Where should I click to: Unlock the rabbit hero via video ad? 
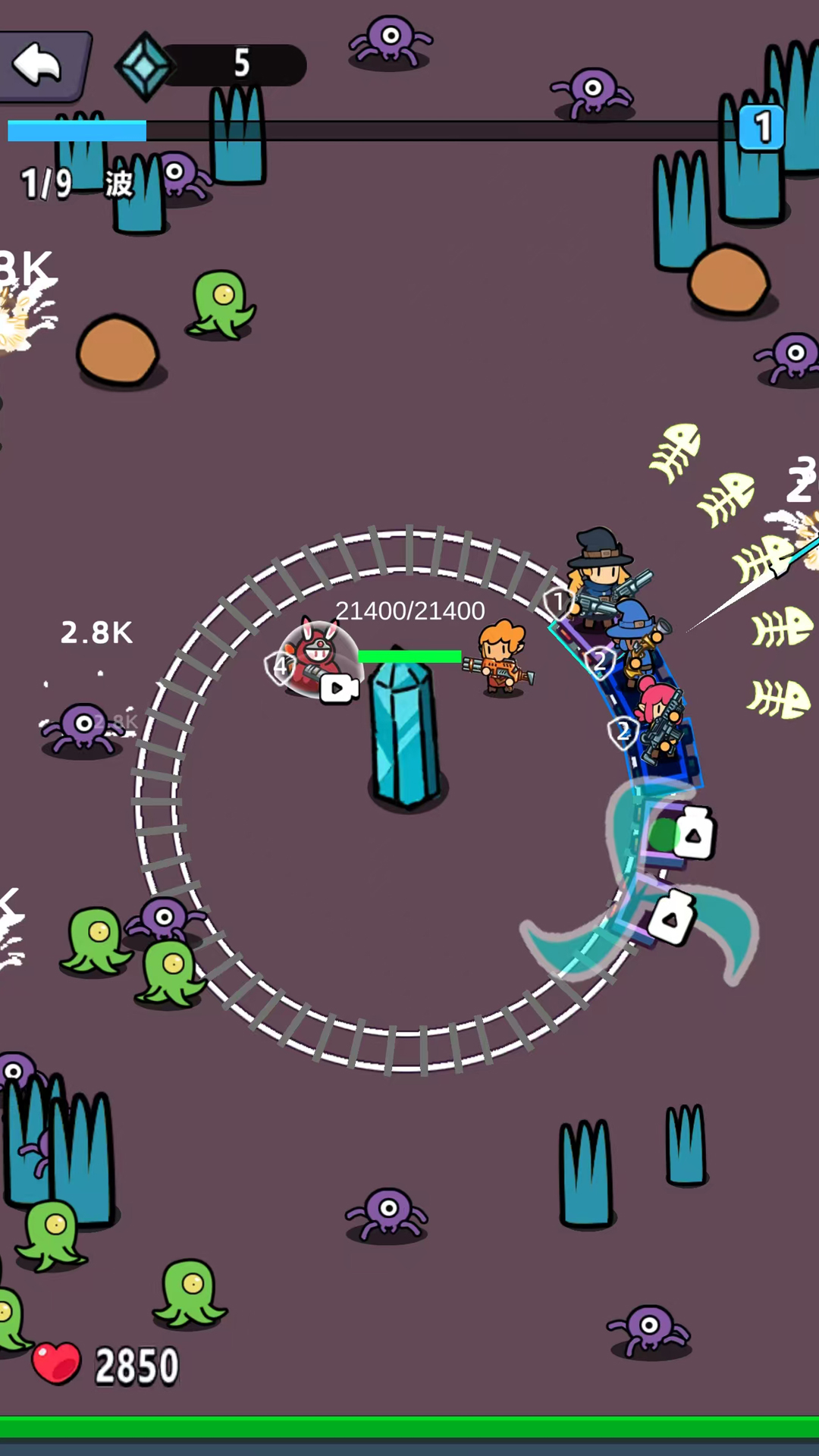[x=337, y=687]
